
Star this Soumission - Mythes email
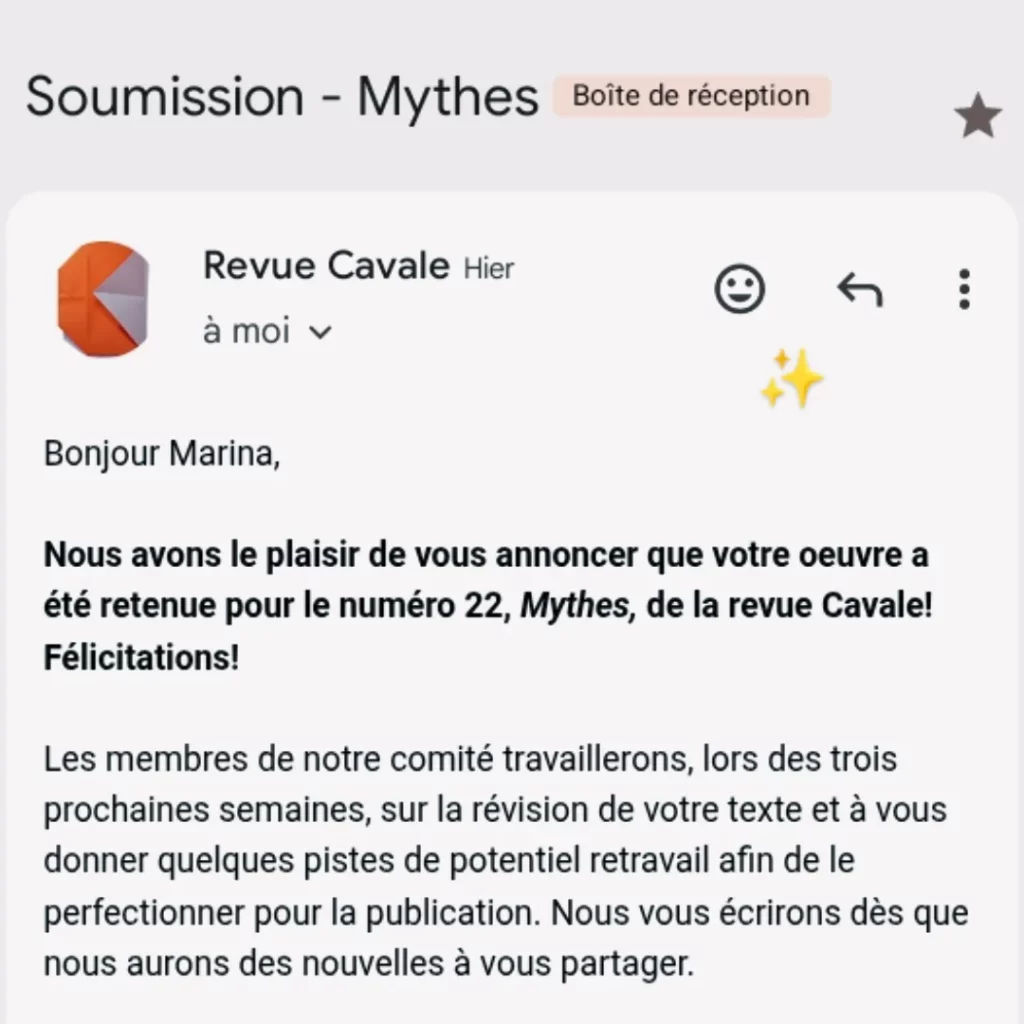point(977,116)
